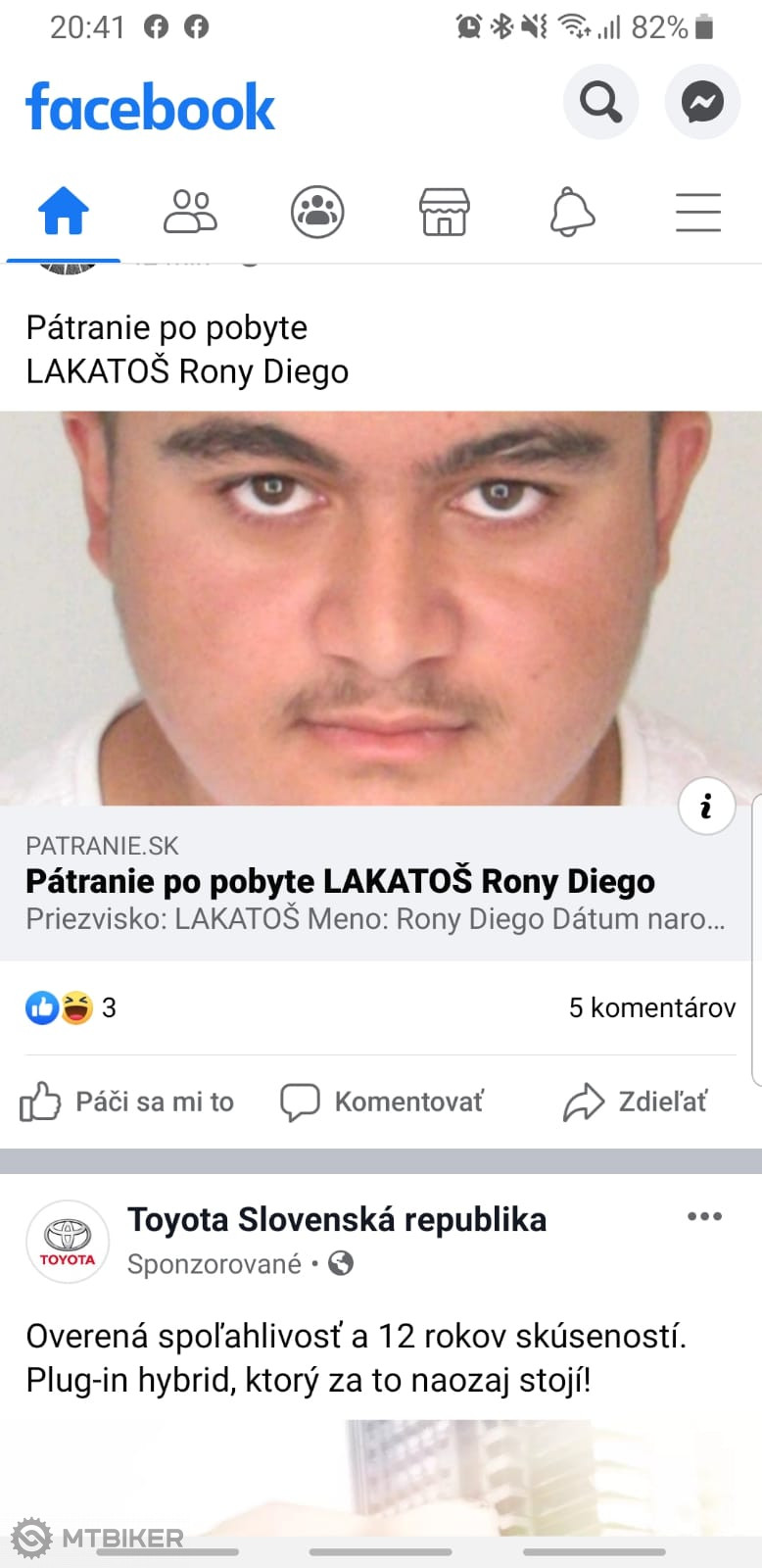Open the options menu on Toyota ad

[704, 1217]
